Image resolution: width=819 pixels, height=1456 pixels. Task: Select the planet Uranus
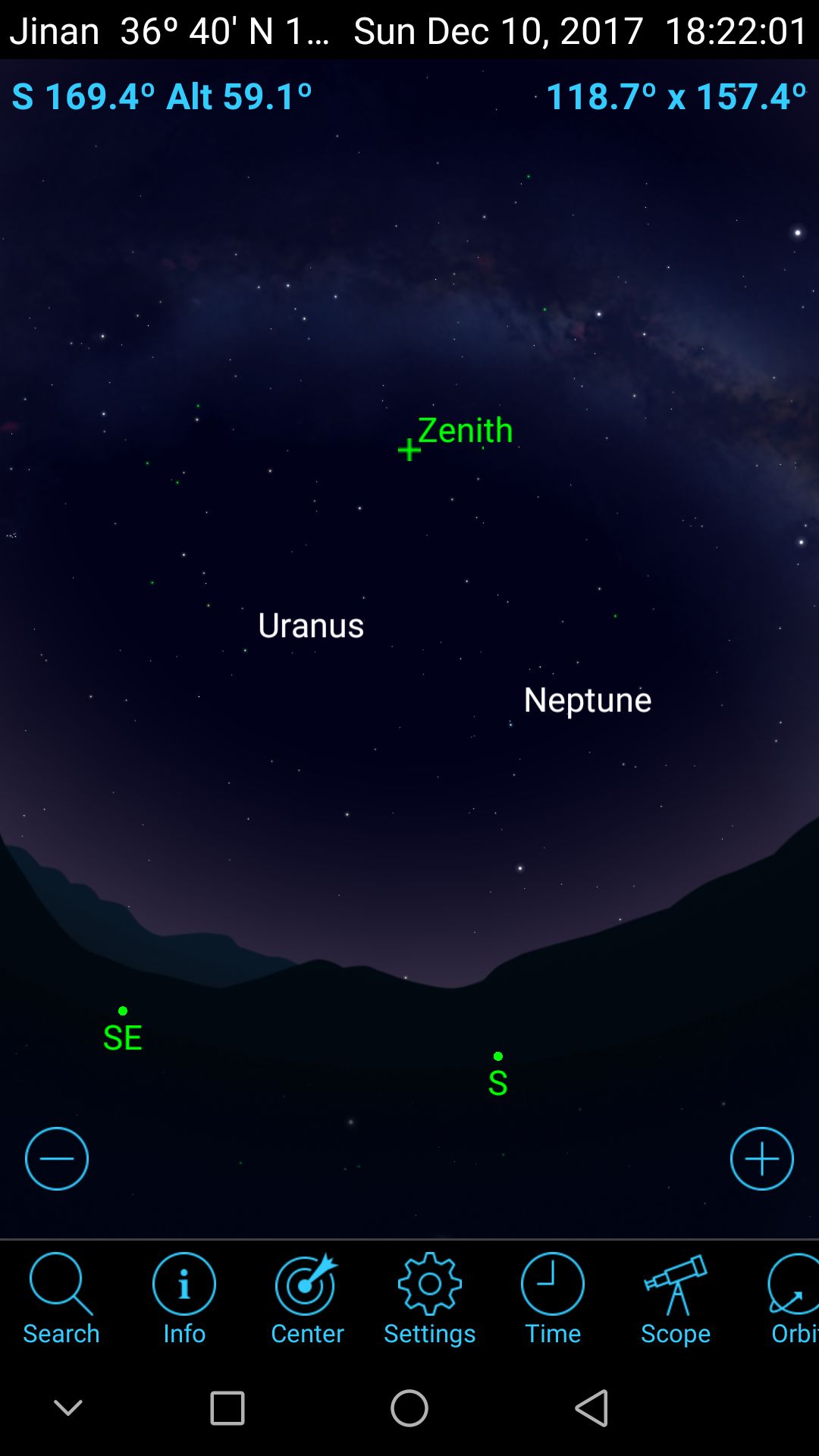(x=311, y=626)
